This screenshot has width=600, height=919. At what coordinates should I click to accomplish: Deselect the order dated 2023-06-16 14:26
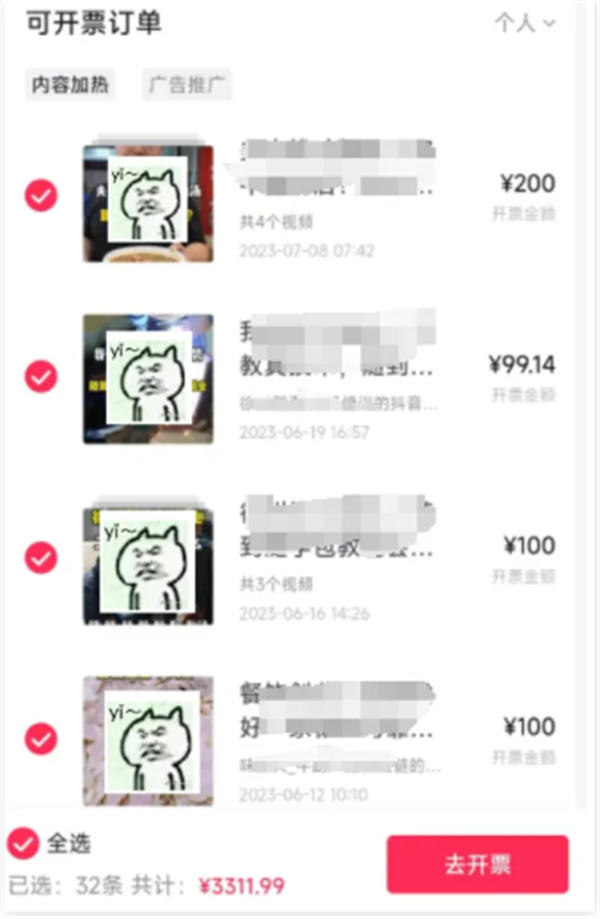point(41,557)
